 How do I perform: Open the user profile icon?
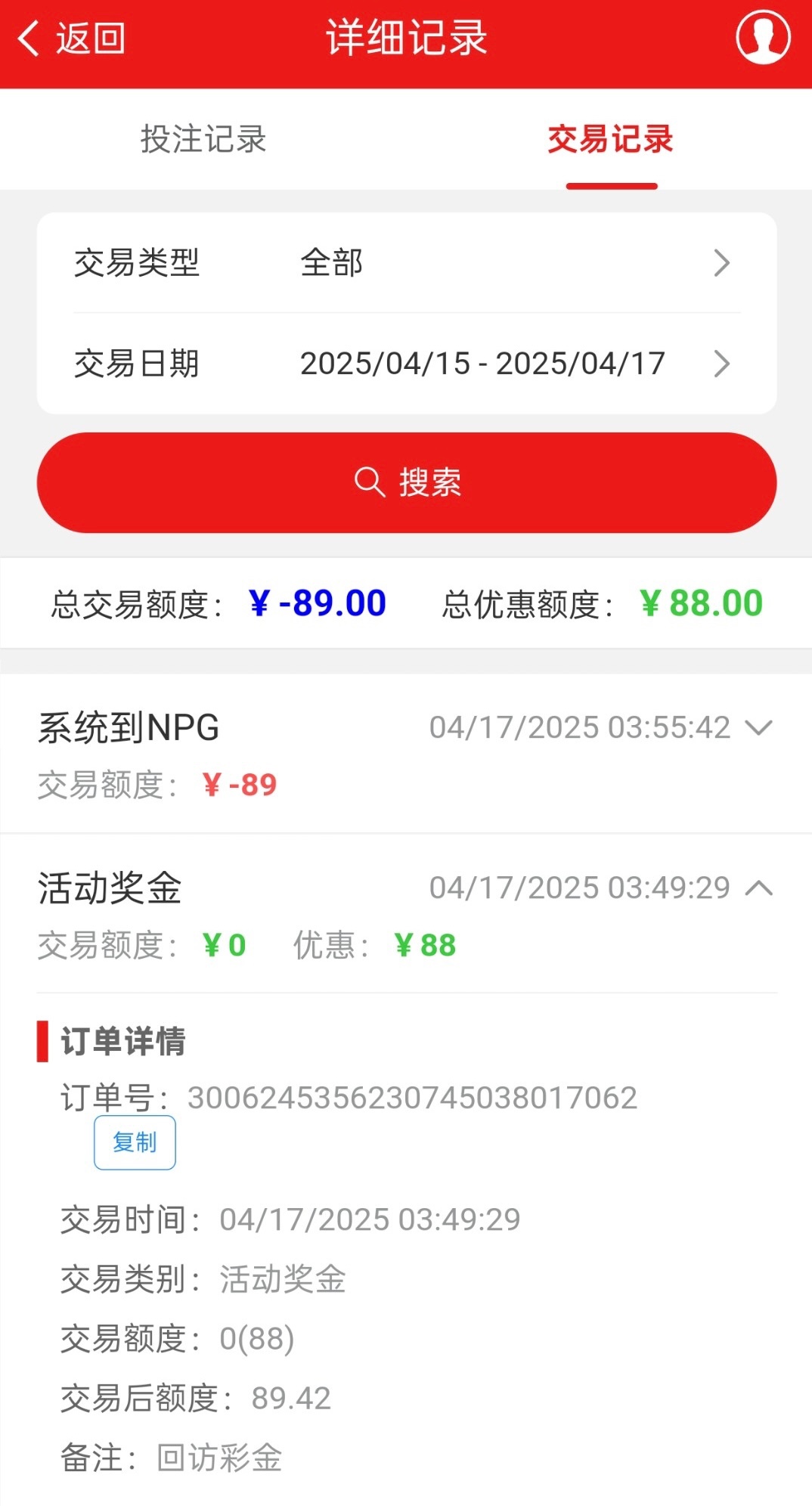763,38
